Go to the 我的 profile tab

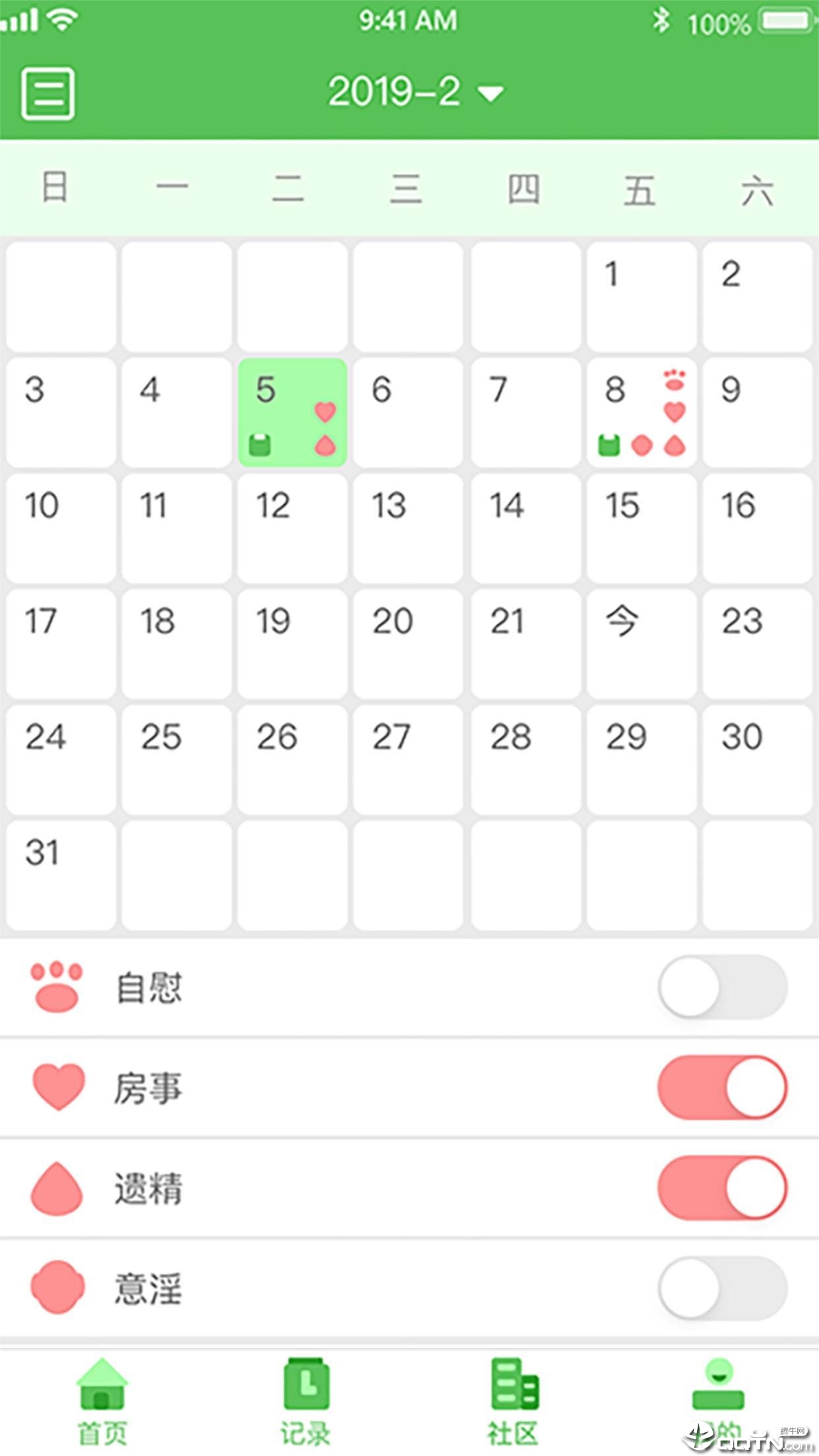pyautogui.click(x=717, y=1398)
